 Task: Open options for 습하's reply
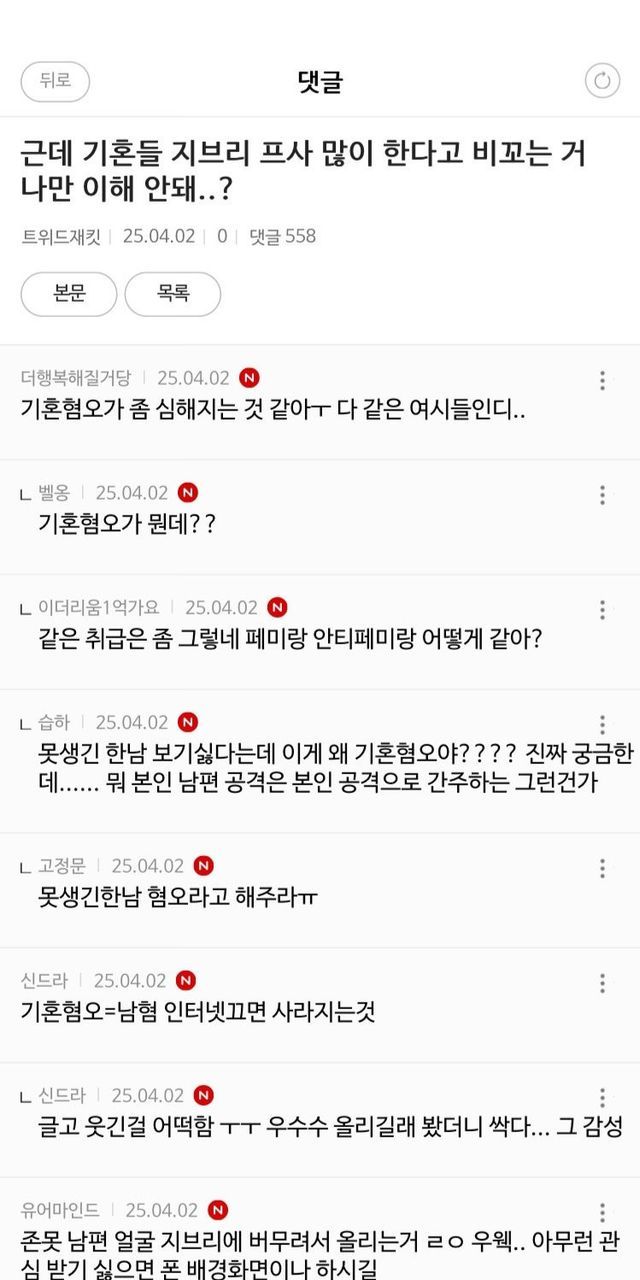click(602, 725)
